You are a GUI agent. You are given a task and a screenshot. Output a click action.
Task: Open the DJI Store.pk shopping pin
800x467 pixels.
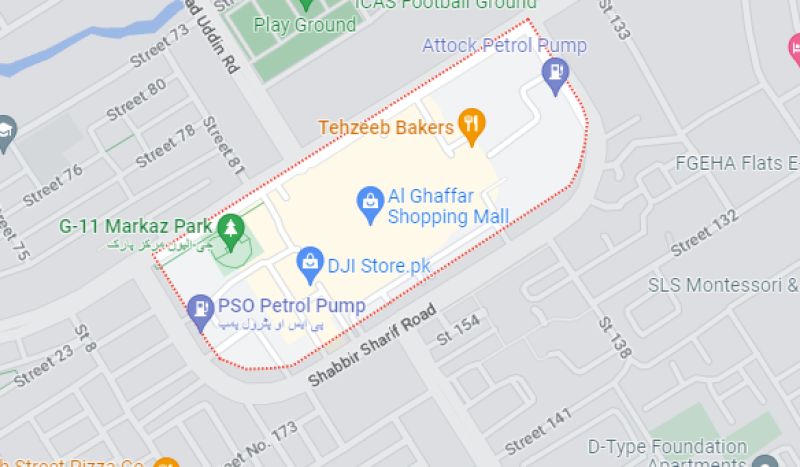[x=311, y=264]
